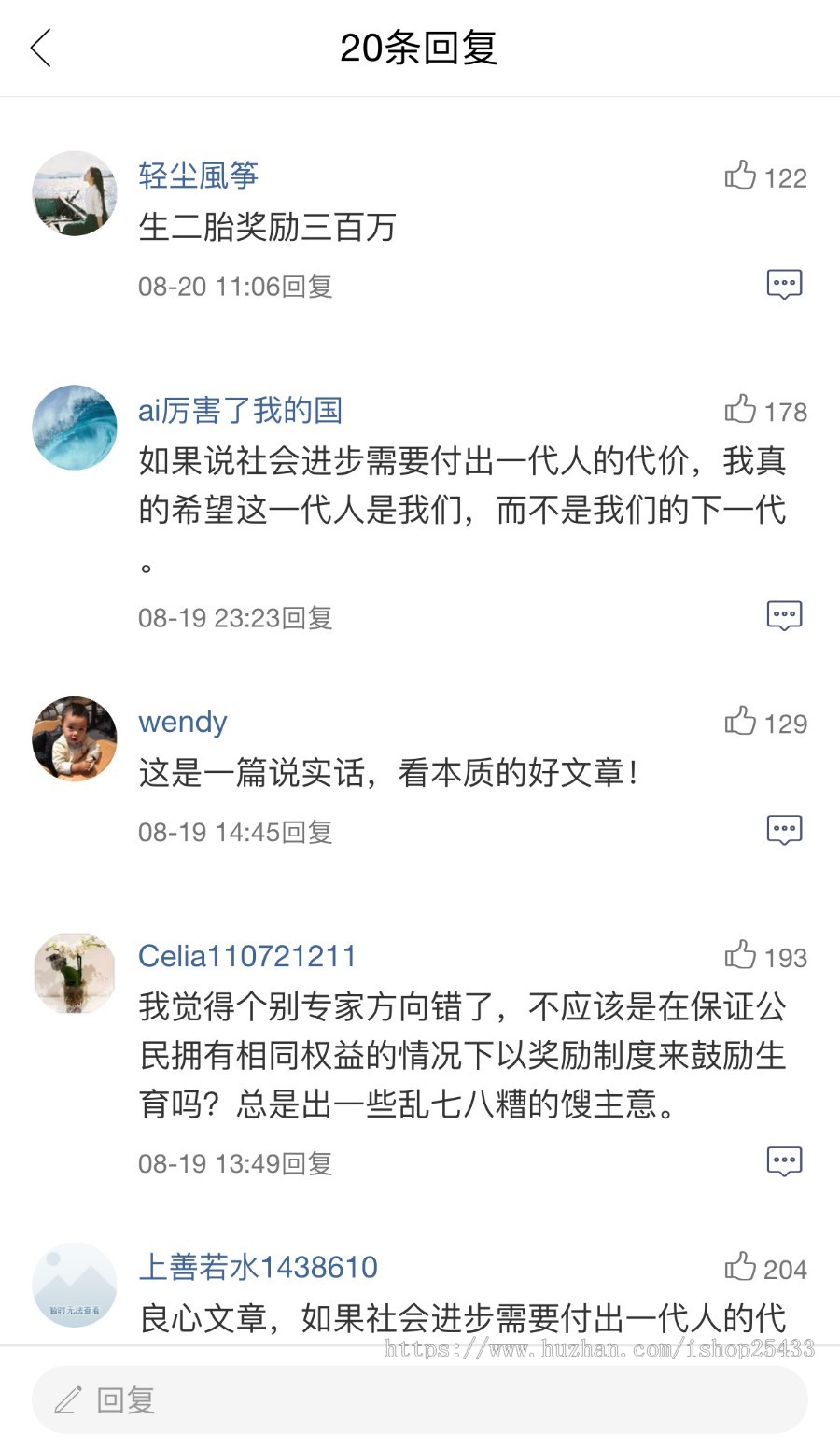Screen dimensions: 840x1448
Task: Open the username ai厉害了我的国
Action: pyautogui.click(x=240, y=410)
